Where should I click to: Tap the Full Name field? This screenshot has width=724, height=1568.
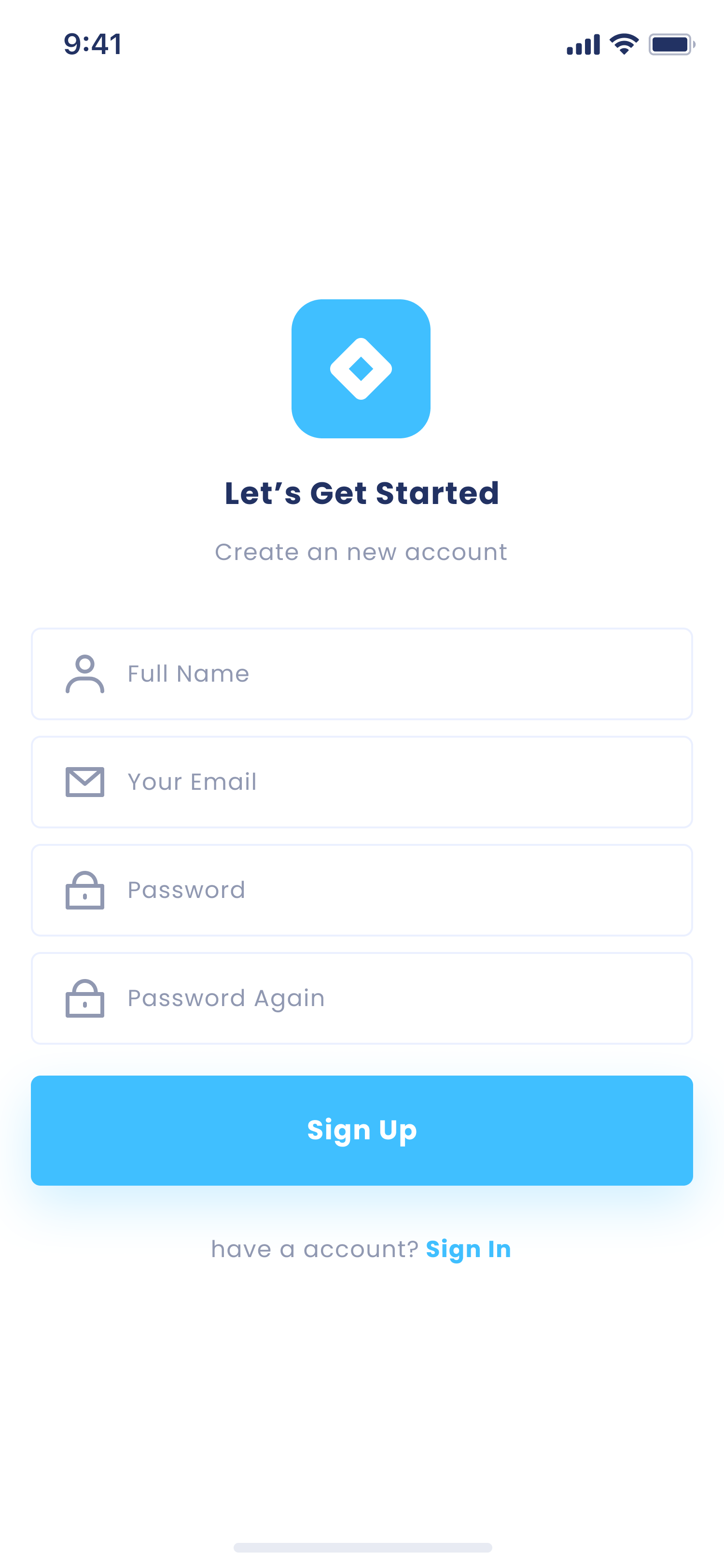pyautogui.click(x=362, y=674)
